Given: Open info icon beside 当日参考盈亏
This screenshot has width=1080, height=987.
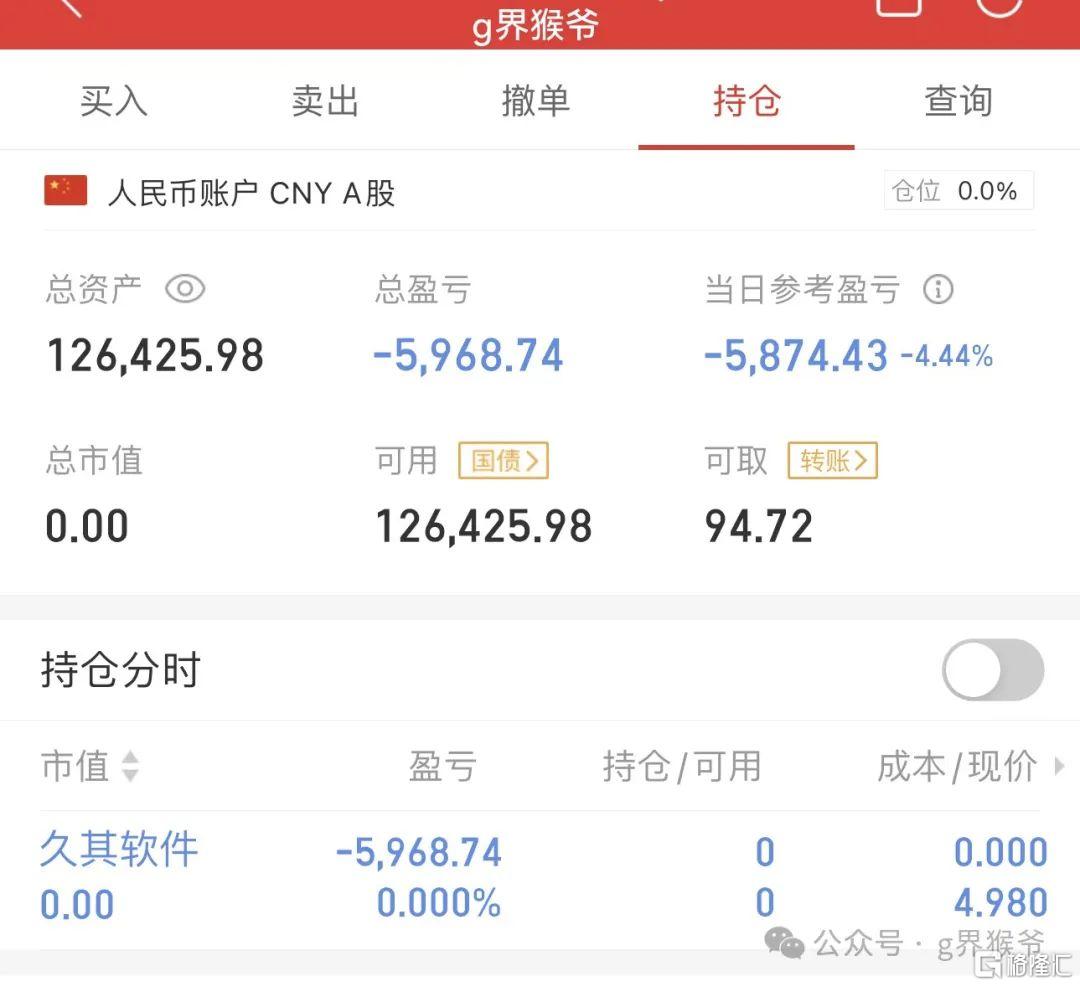Looking at the screenshot, I should pyautogui.click(x=937, y=290).
